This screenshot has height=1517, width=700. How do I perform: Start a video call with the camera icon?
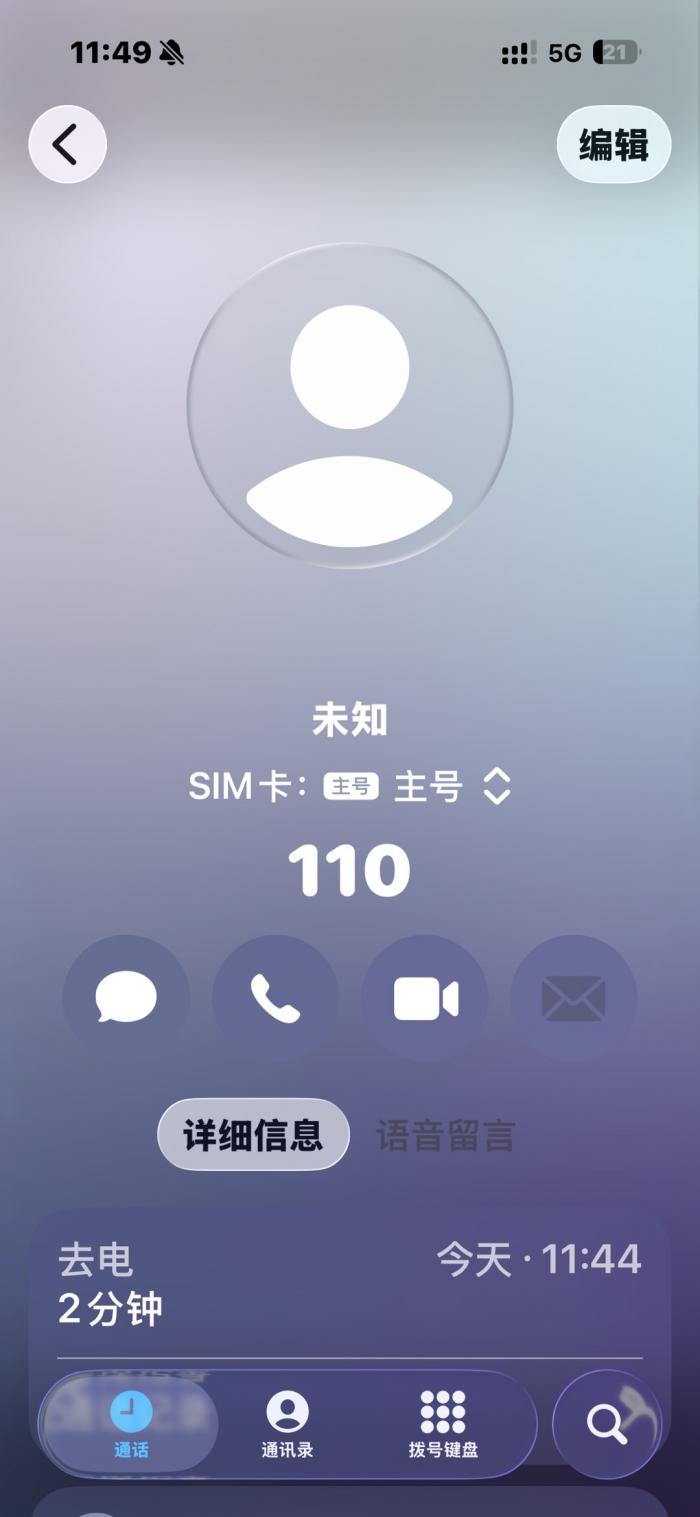pyautogui.click(x=424, y=998)
